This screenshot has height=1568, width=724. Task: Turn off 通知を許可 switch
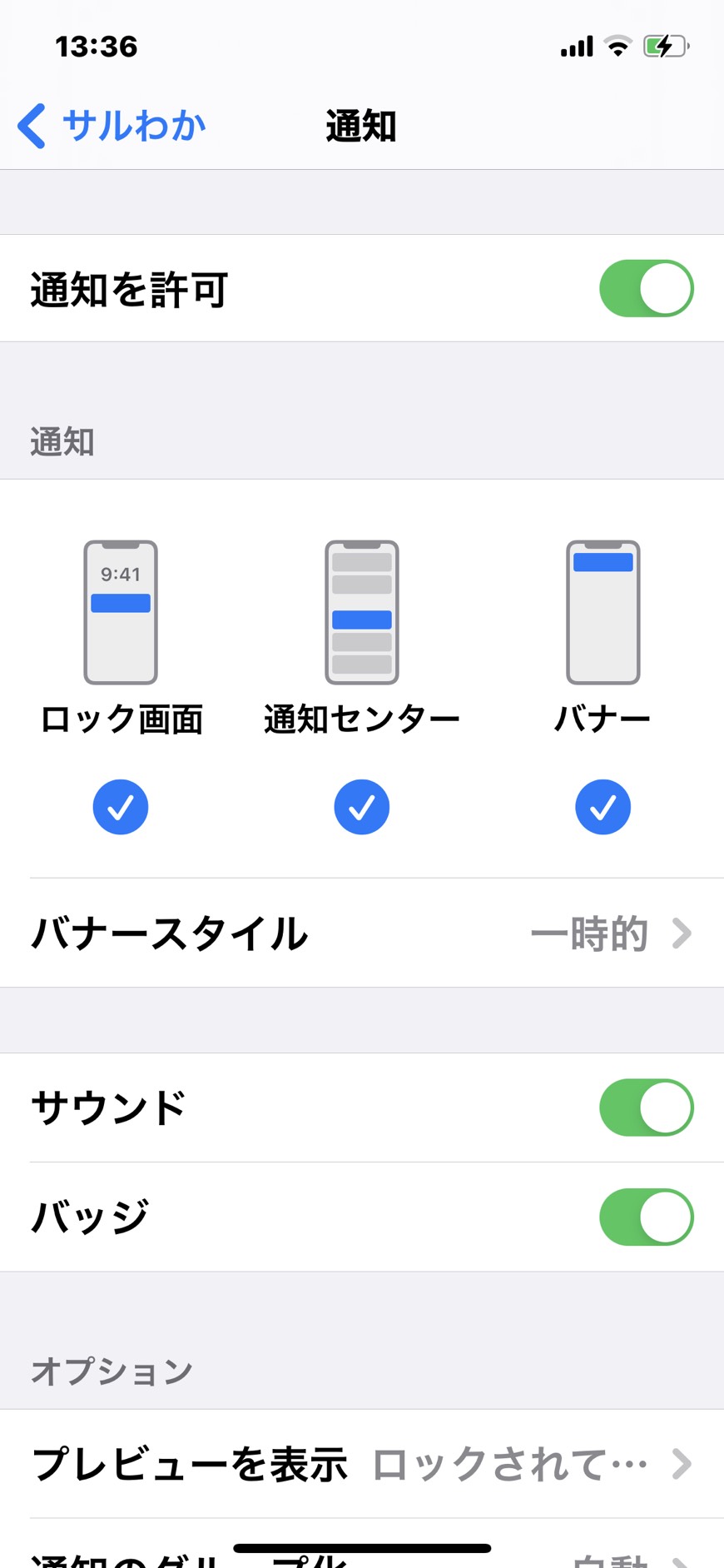point(647,289)
